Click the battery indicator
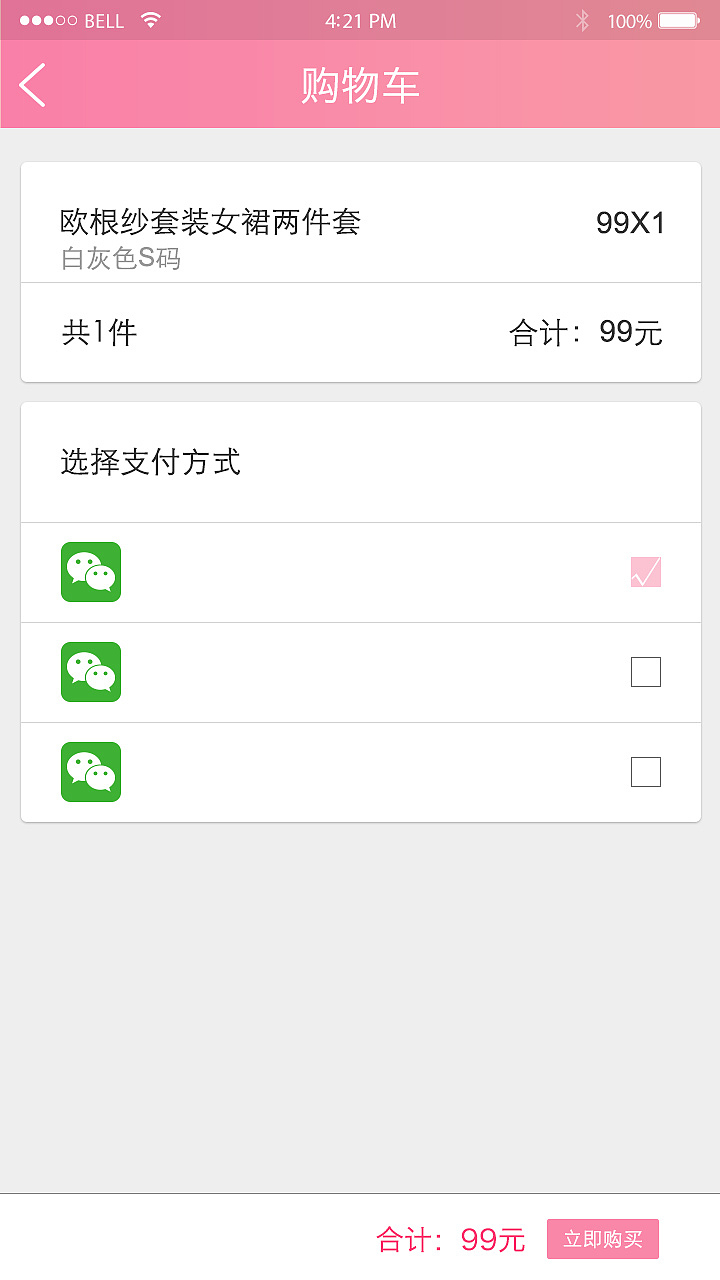This screenshot has height=1280, width=720. click(x=676, y=19)
